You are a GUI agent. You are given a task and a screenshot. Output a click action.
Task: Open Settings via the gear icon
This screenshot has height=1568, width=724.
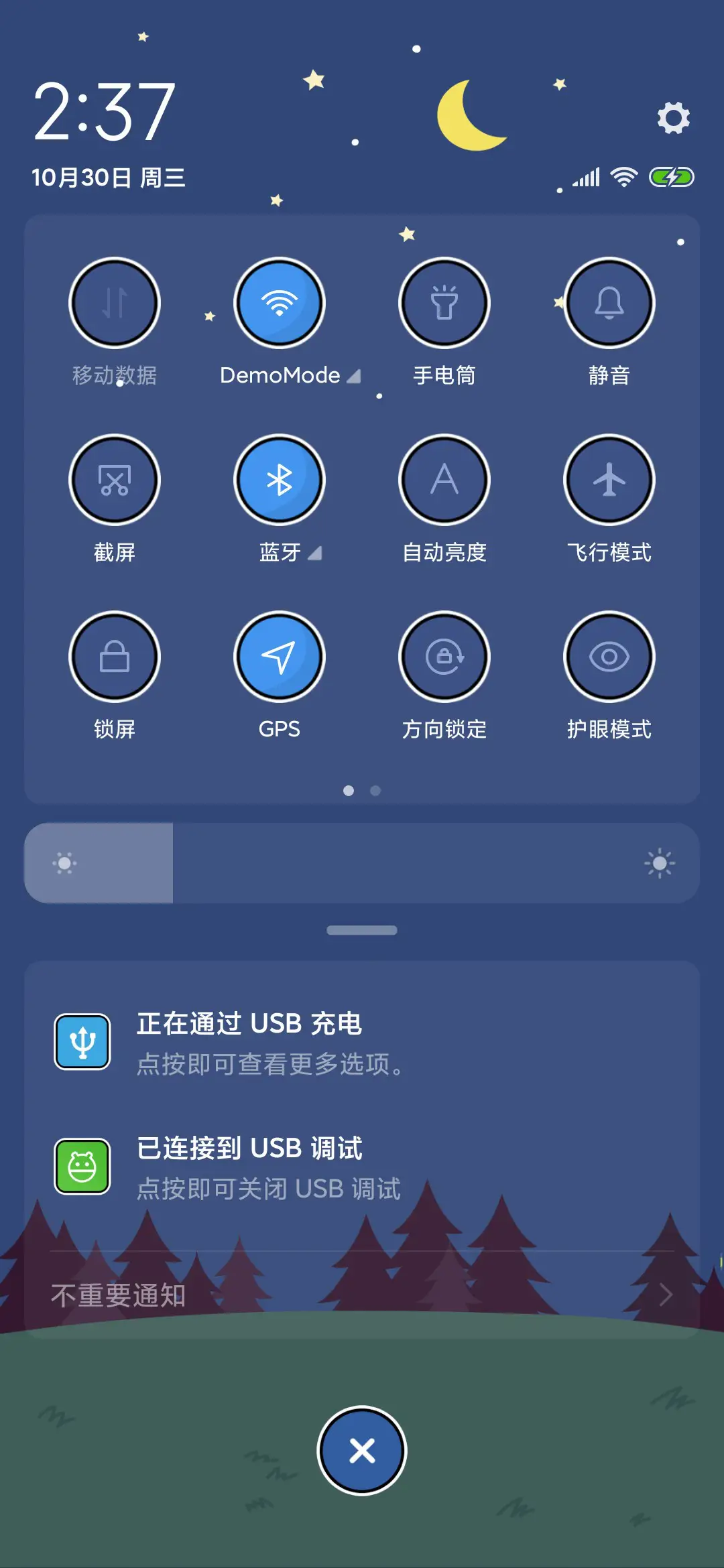(674, 118)
